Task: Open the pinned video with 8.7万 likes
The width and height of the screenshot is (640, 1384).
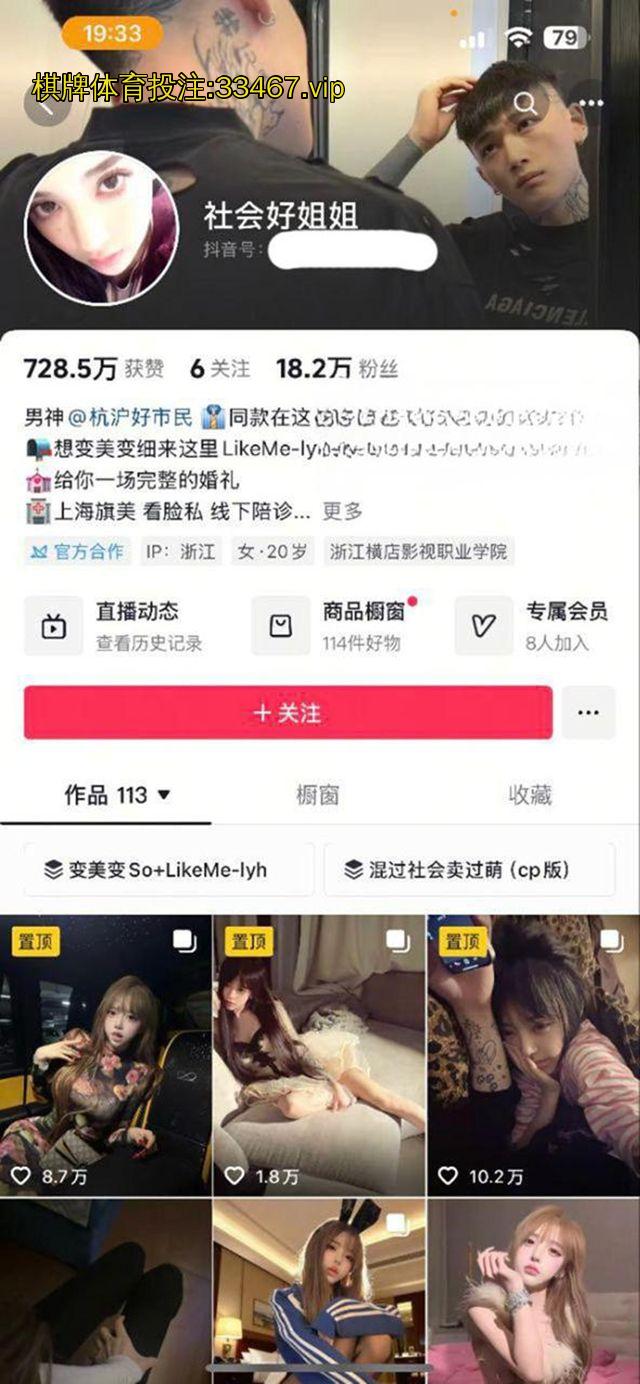Action: coord(106,1055)
